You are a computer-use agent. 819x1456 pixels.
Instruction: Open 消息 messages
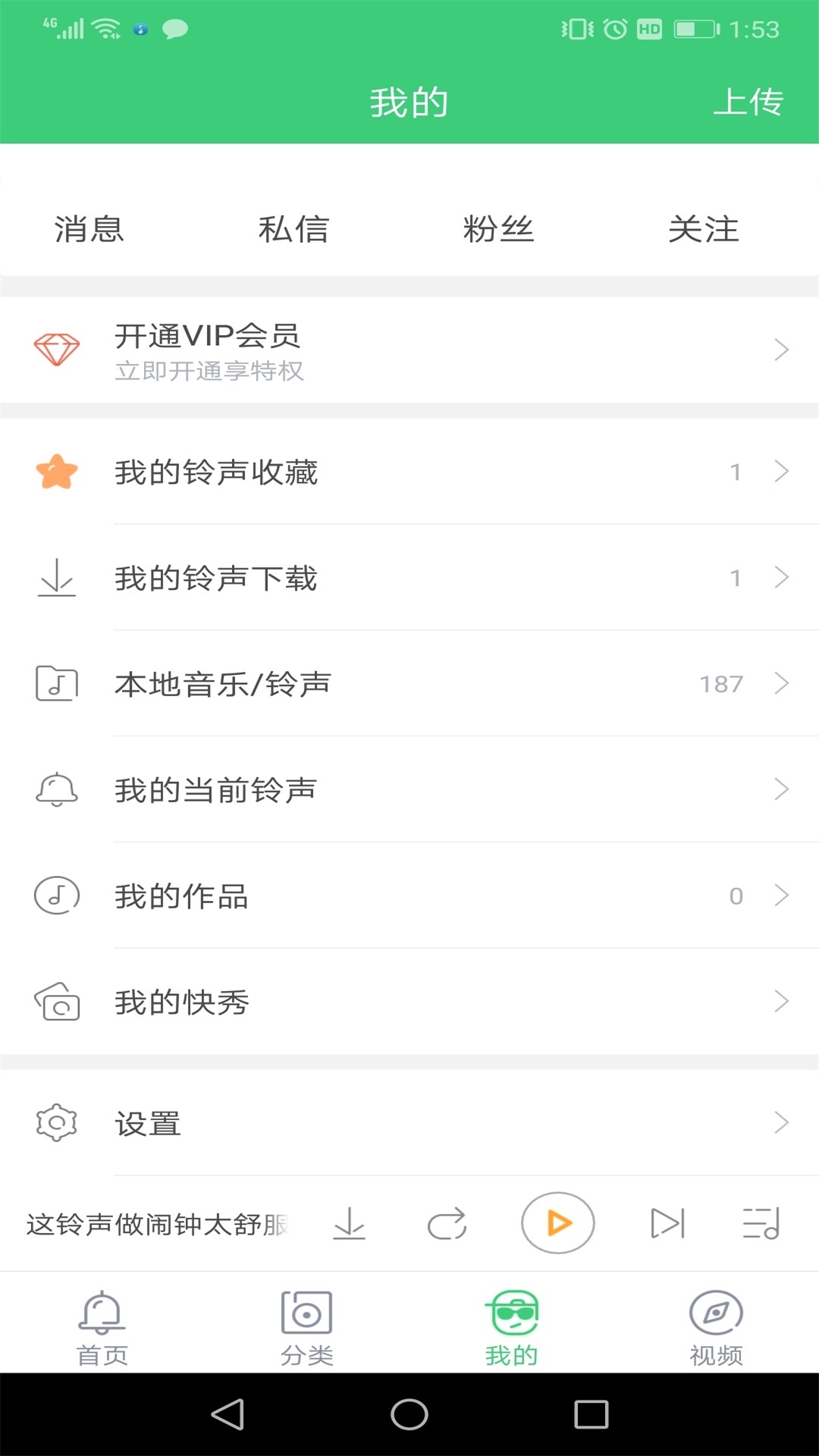point(89,229)
